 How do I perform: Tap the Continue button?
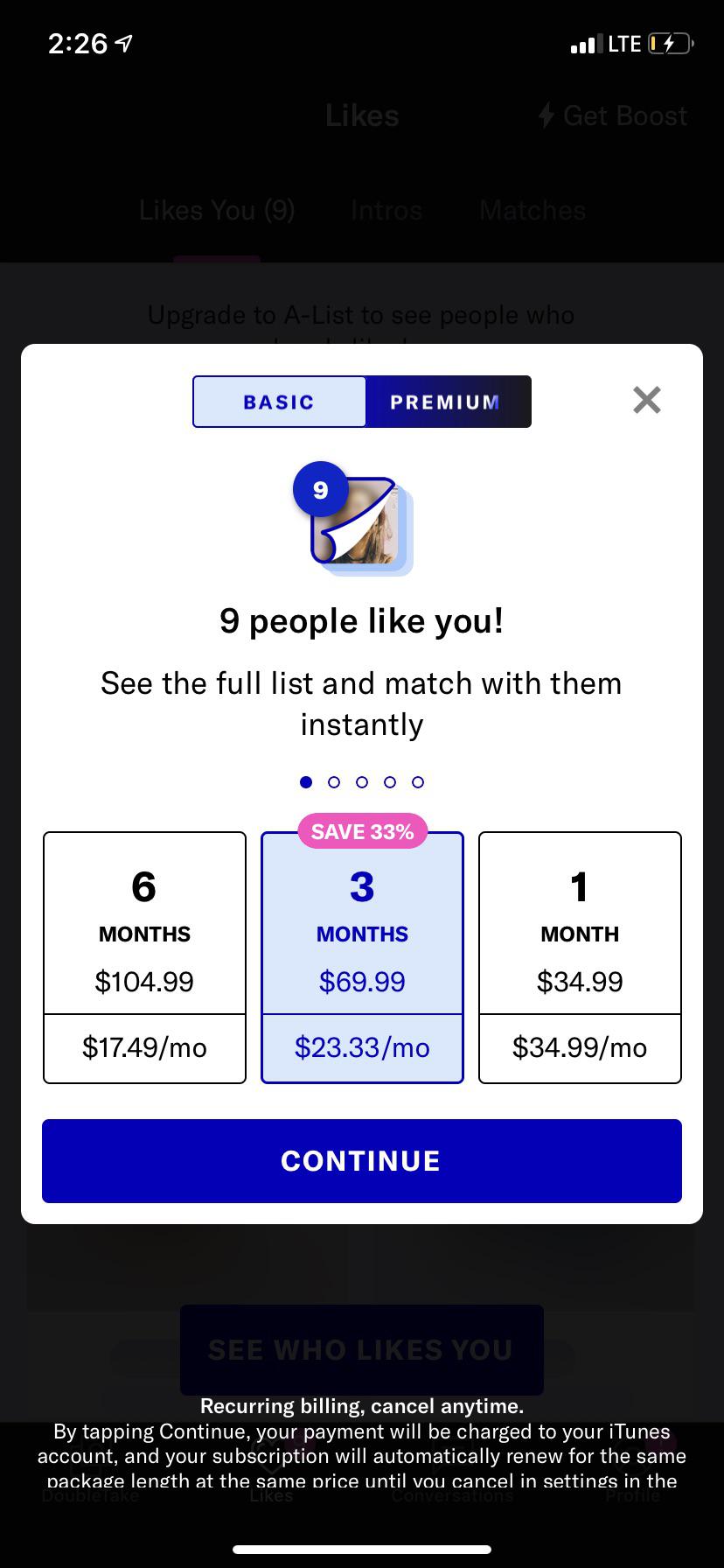coord(361,1160)
